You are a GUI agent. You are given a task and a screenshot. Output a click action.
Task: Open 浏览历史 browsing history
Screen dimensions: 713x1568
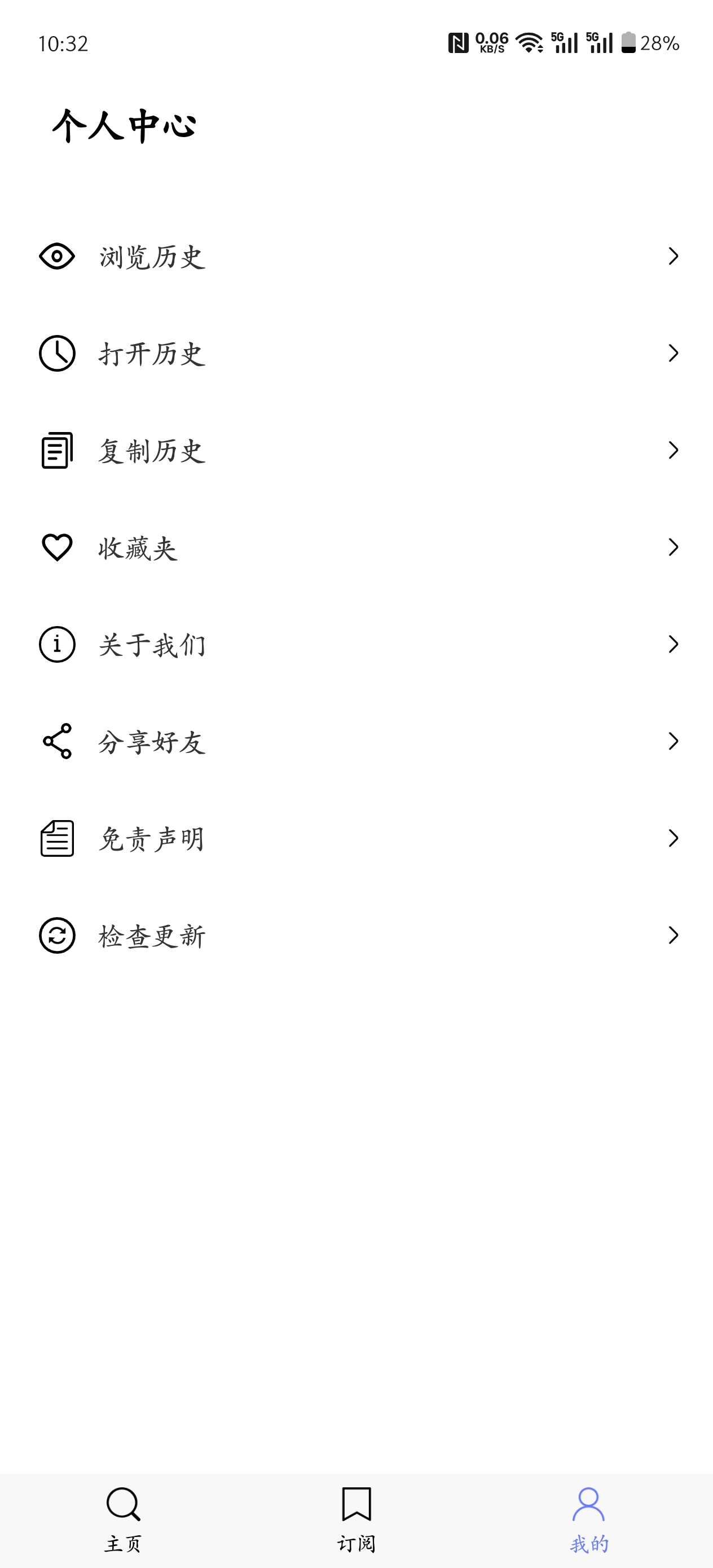356,256
